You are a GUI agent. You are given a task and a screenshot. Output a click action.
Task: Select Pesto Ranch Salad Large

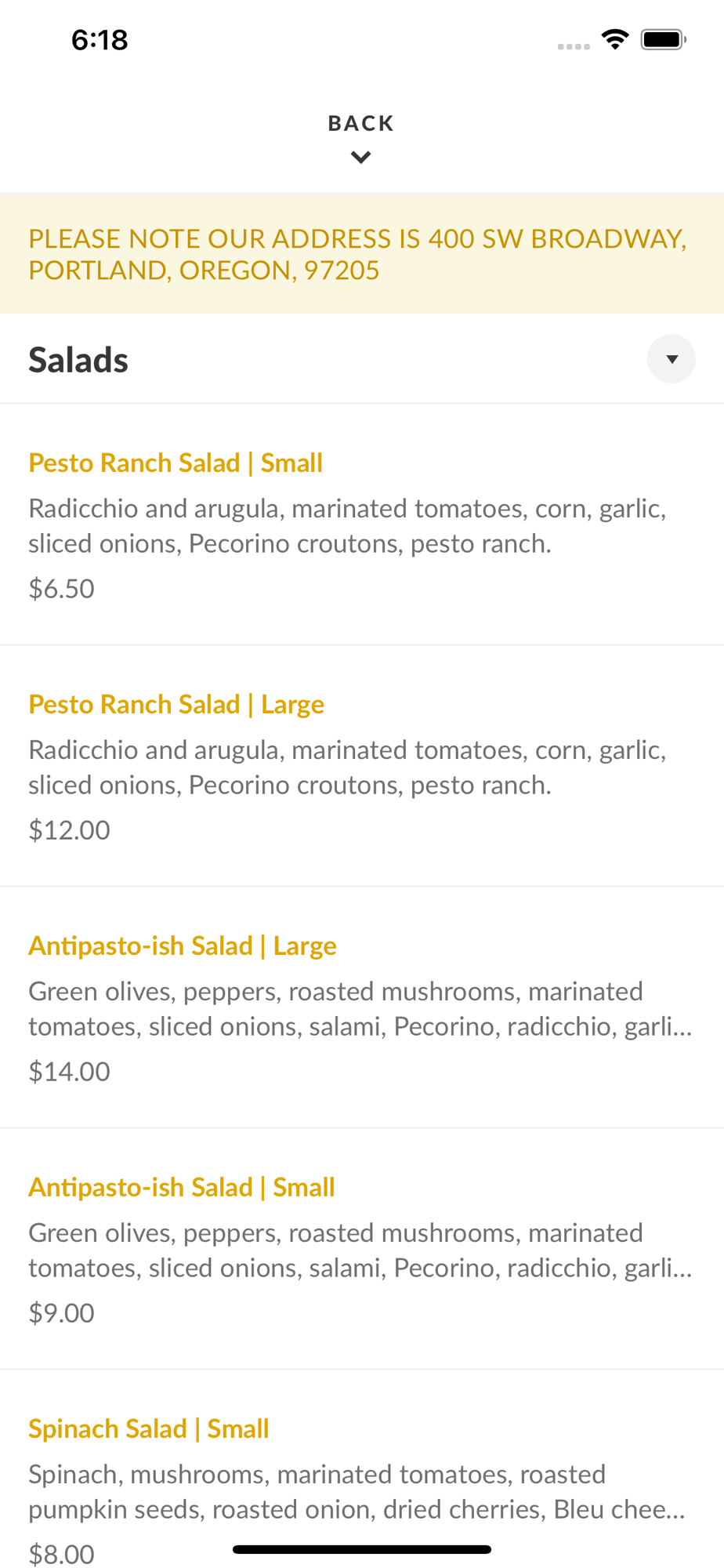click(x=362, y=767)
